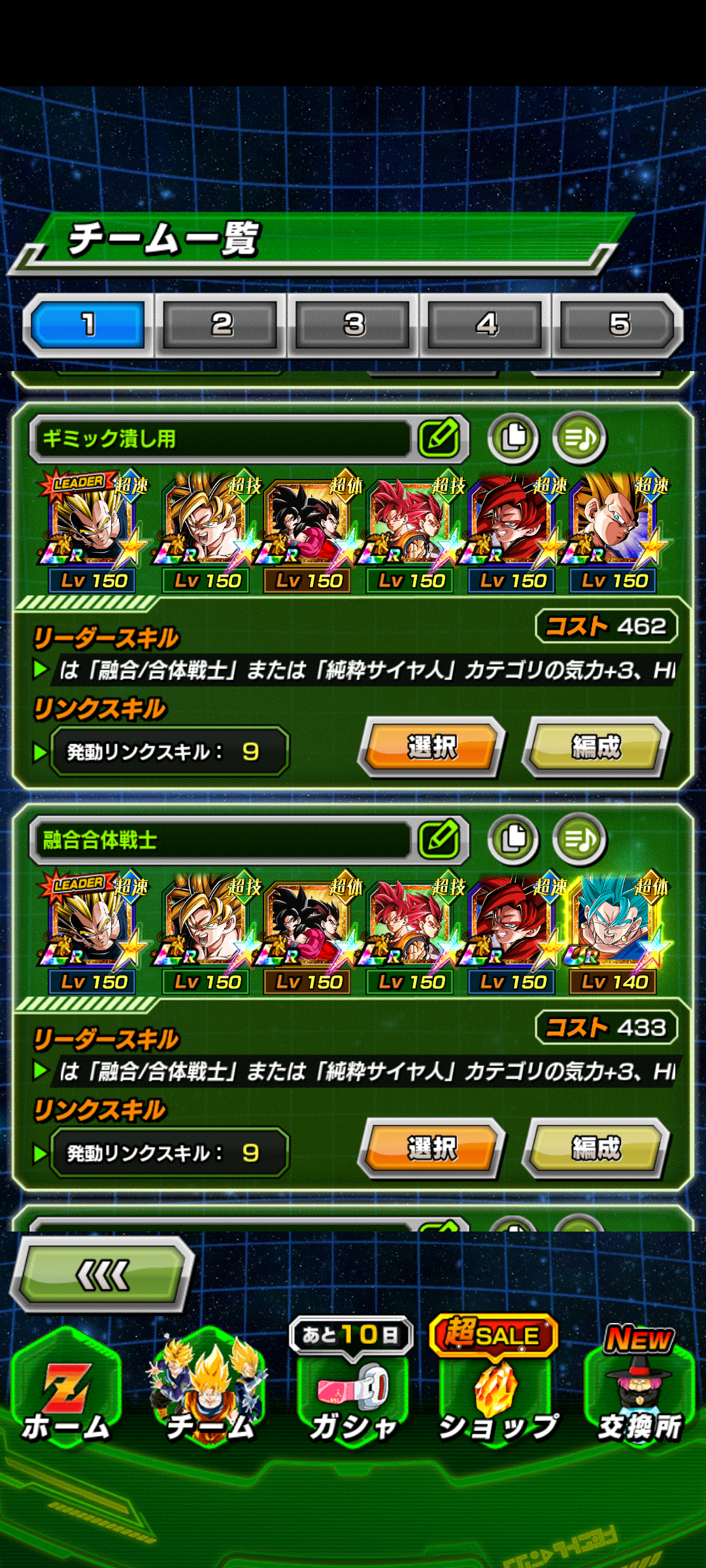Tap 編成 for the ギミック潰し用 team
The height and width of the screenshot is (1568, 706).
click(x=596, y=747)
